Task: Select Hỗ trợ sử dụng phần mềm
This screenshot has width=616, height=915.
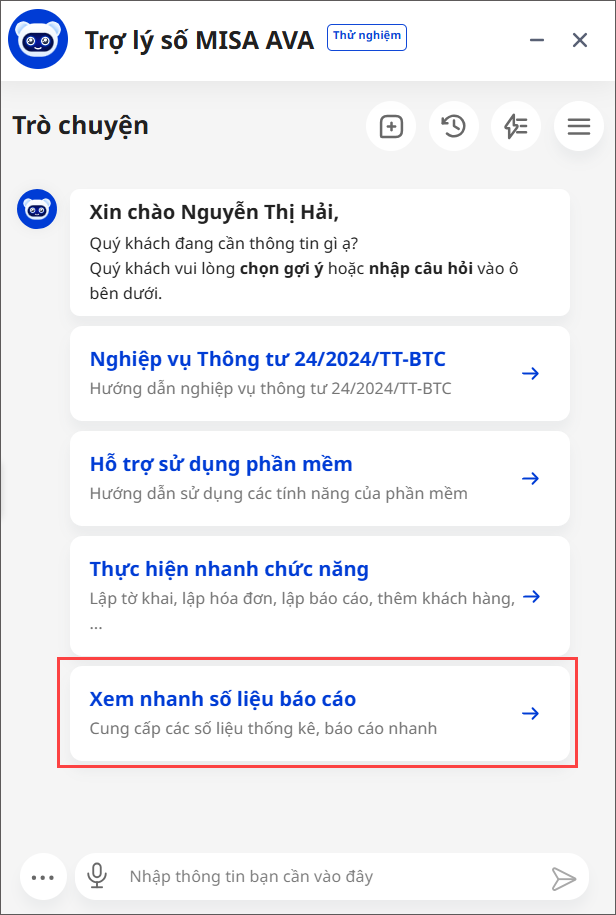Action: pyautogui.click(x=319, y=477)
